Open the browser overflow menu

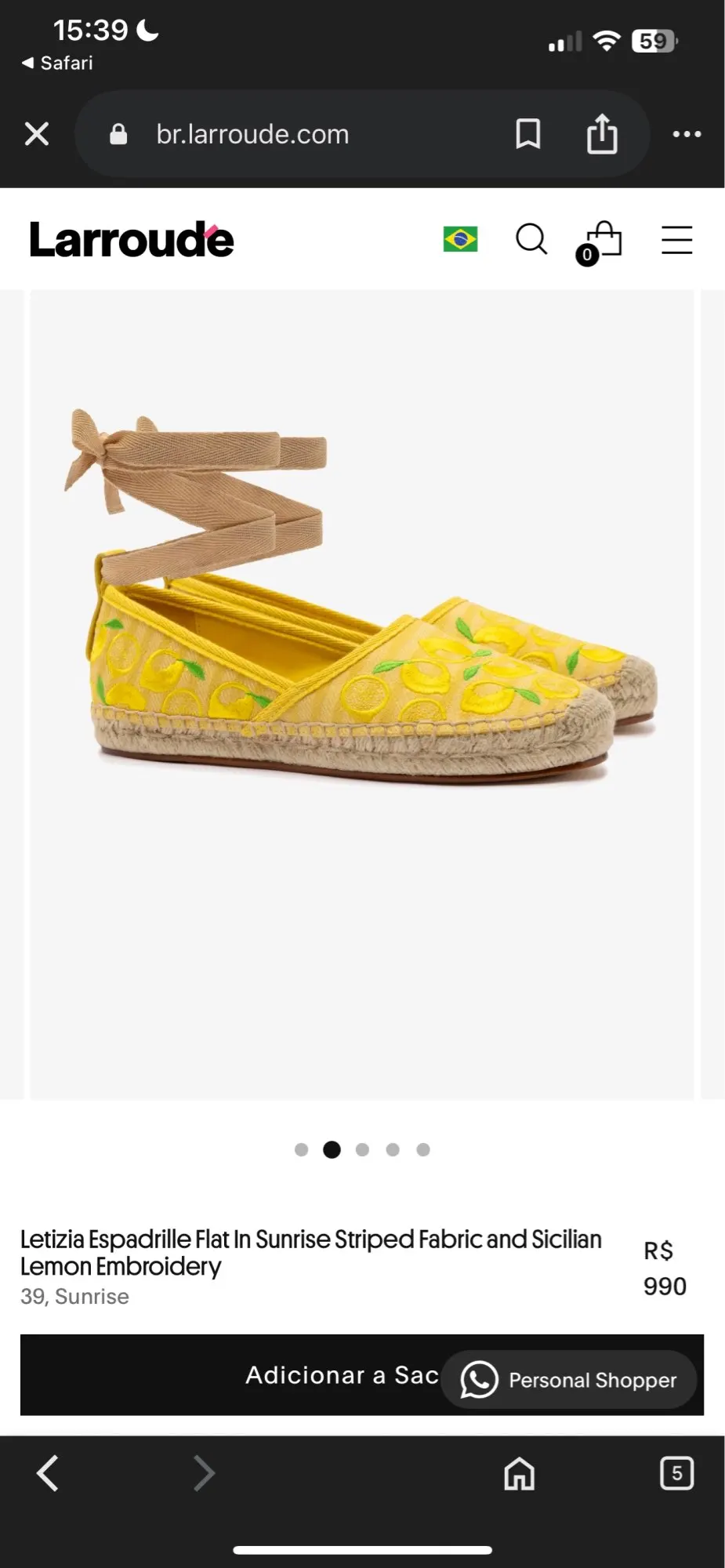(x=687, y=134)
